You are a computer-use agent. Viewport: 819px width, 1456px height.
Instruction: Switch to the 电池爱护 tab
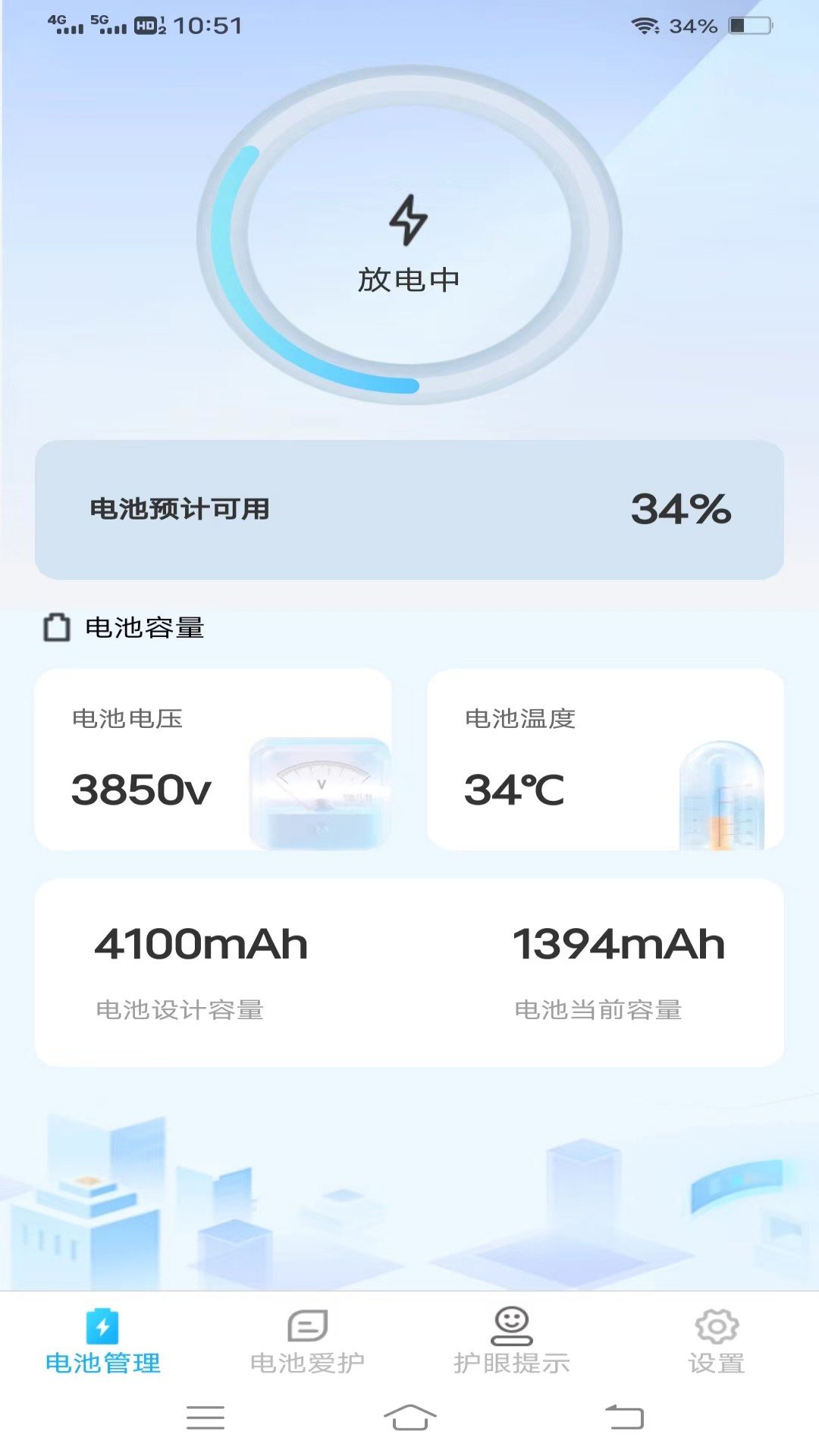pyautogui.click(x=306, y=1357)
